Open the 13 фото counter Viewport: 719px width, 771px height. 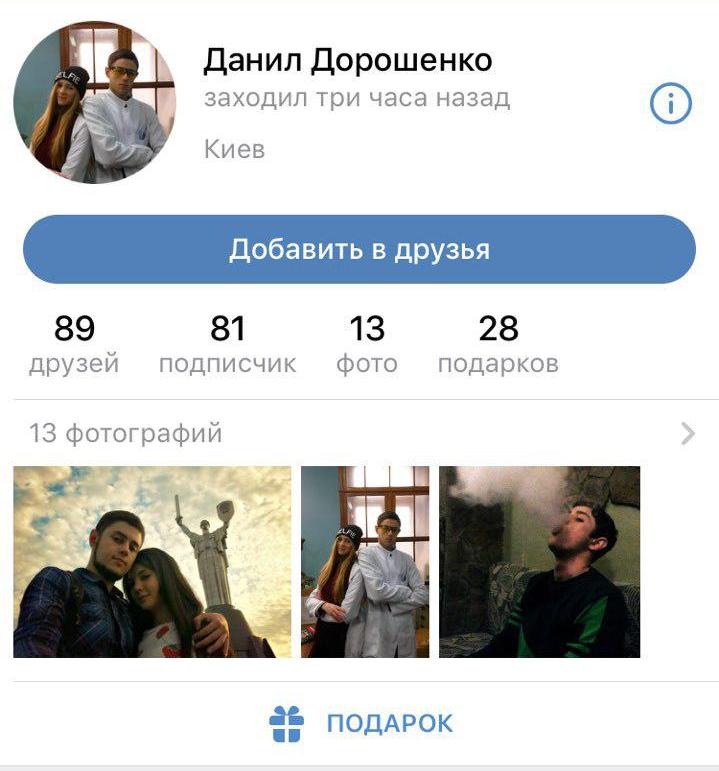point(367,344)
